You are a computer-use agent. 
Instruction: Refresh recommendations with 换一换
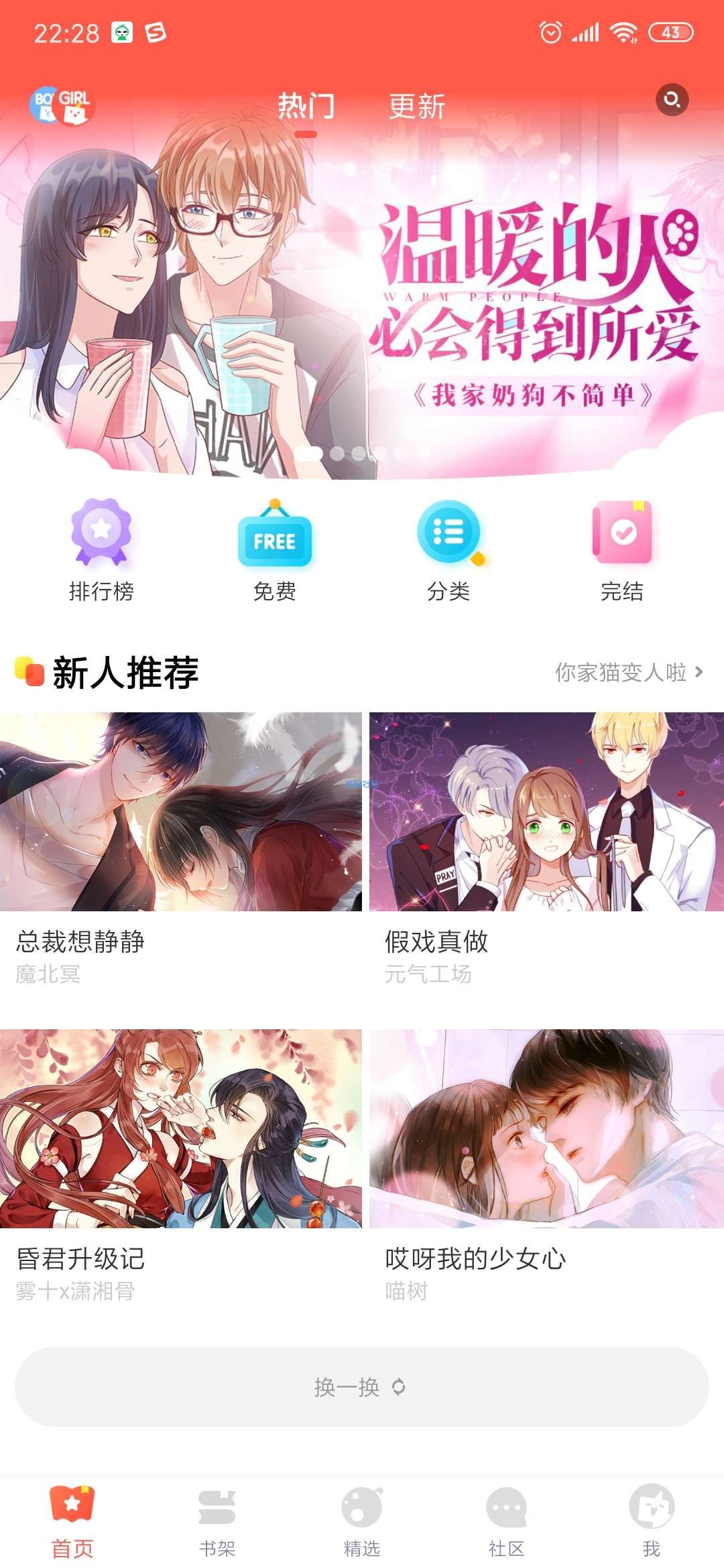(x=362, y=1387)
